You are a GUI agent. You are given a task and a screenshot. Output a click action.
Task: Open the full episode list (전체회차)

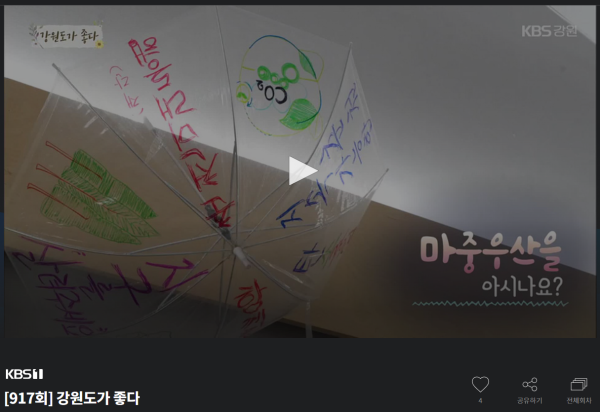click(x=578, y=385)
